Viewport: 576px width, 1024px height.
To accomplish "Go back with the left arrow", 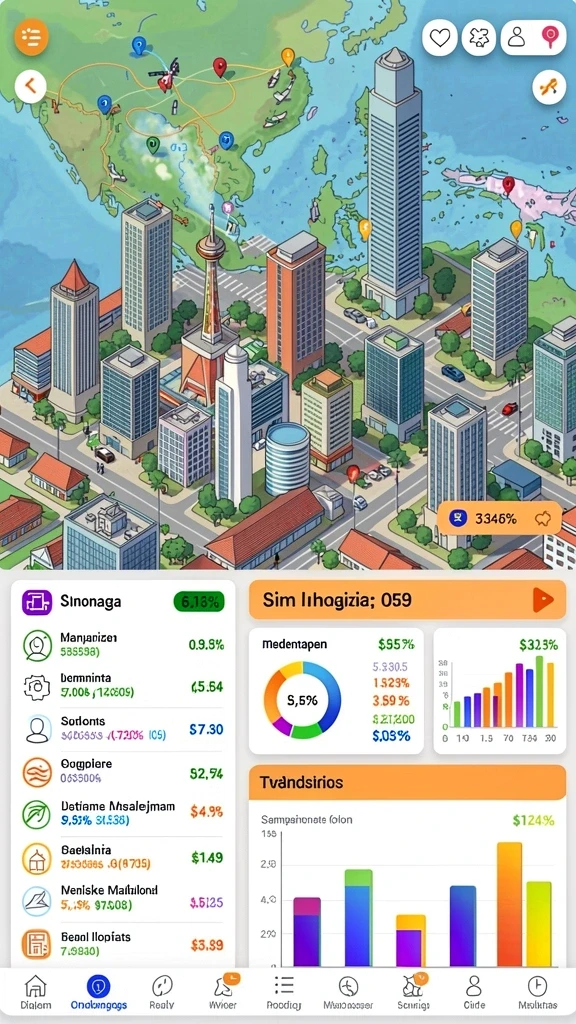I will pyautogui.click(x=30, y=85).
